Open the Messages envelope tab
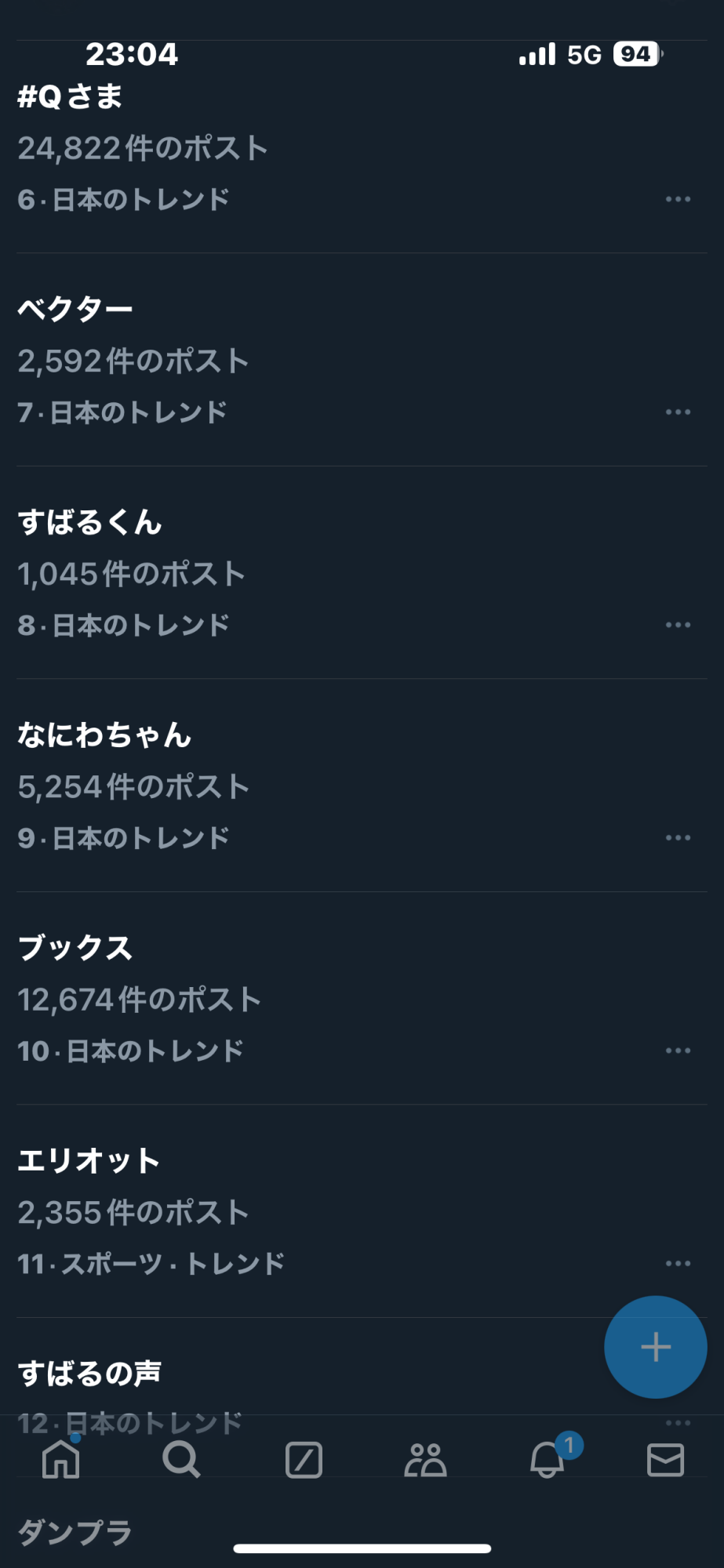This screenshot has width=724, height=1568. pyautogui.click(x=665, y=1460)
